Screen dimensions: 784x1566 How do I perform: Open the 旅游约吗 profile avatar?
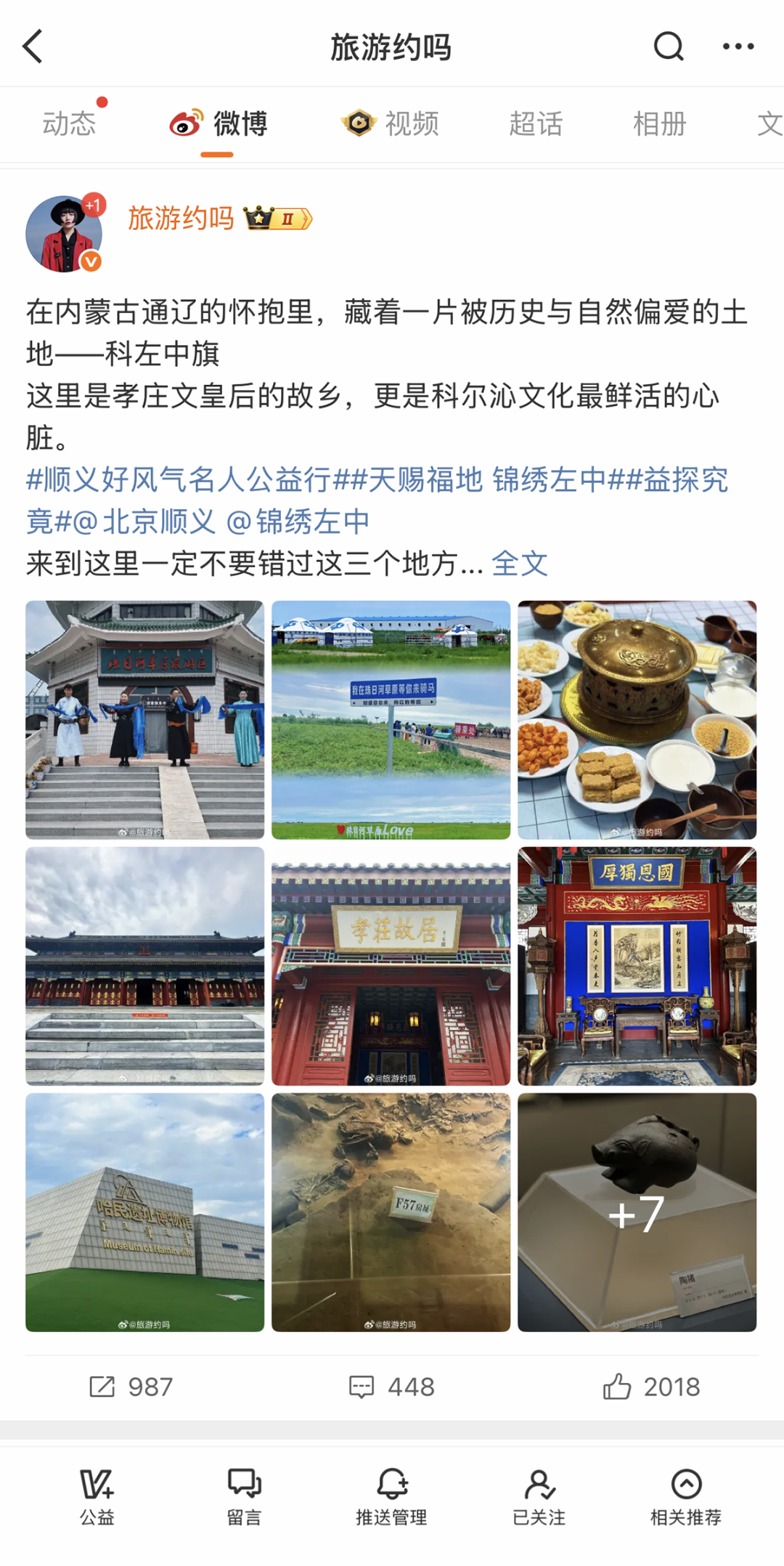coord(64,234)
